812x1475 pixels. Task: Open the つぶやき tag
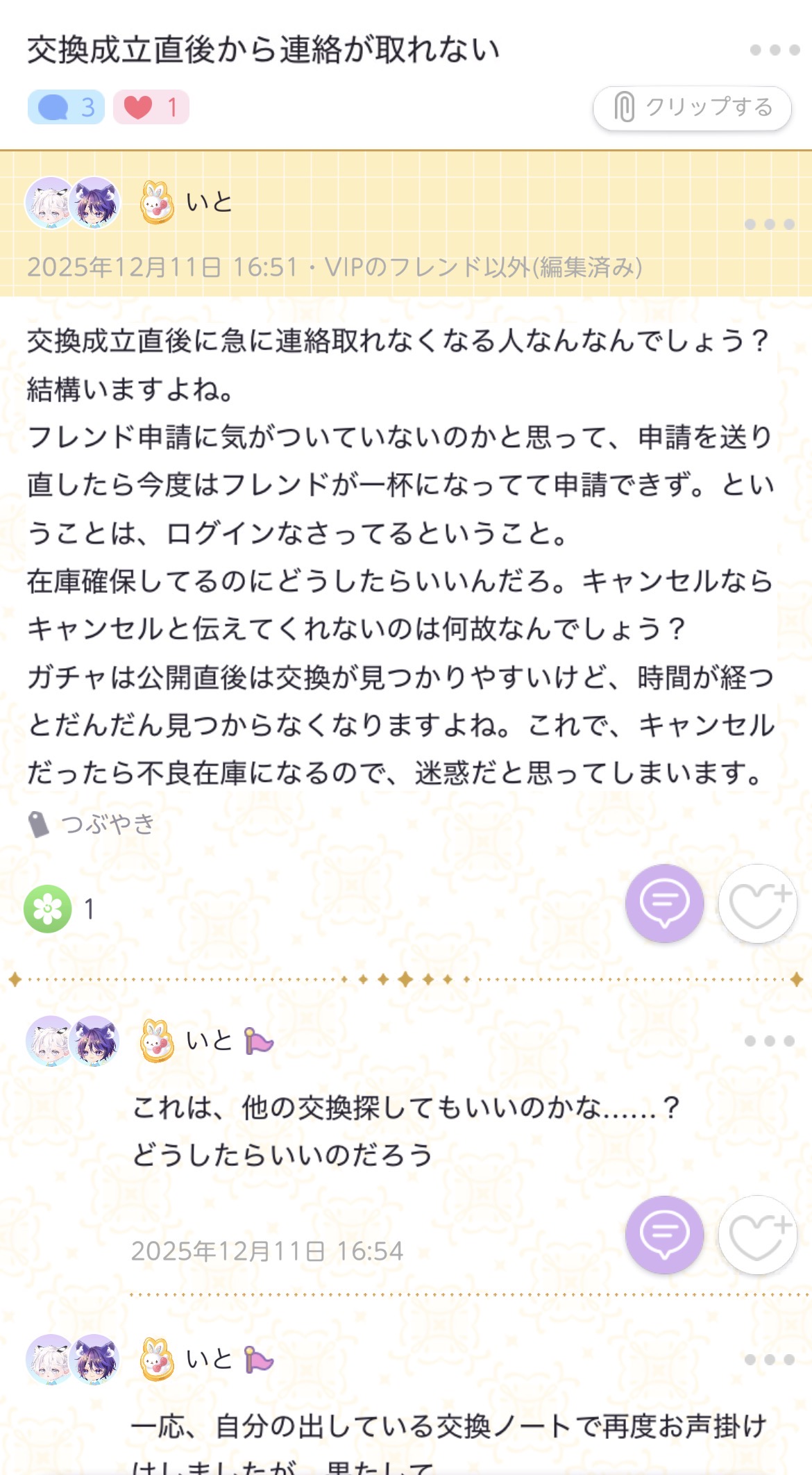[92, 824]
